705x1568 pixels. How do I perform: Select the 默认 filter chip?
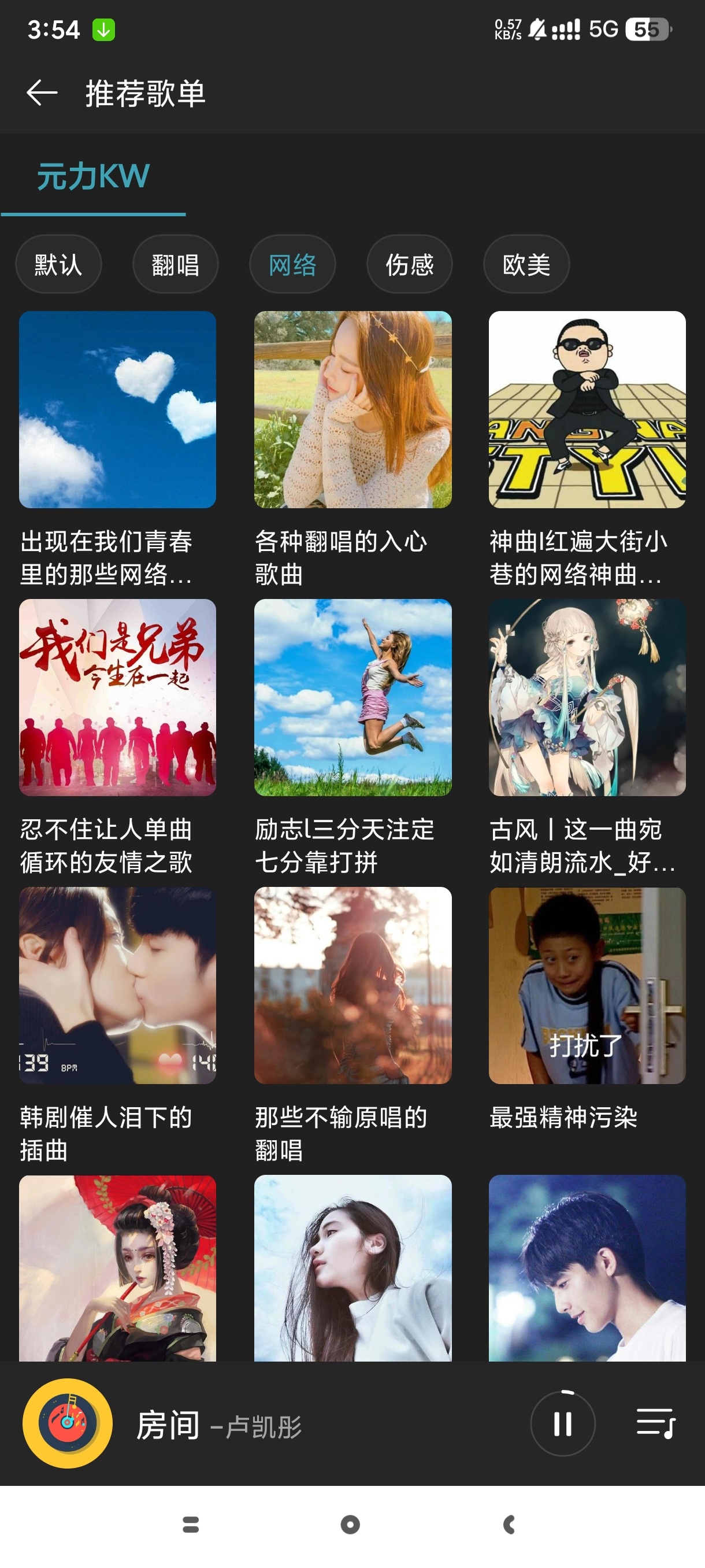58,264
